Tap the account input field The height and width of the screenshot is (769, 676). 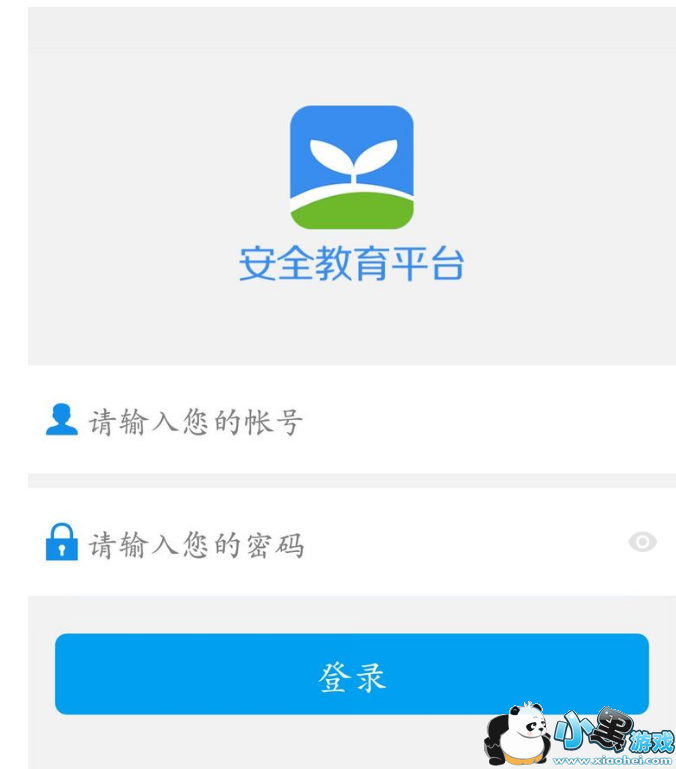350,421
